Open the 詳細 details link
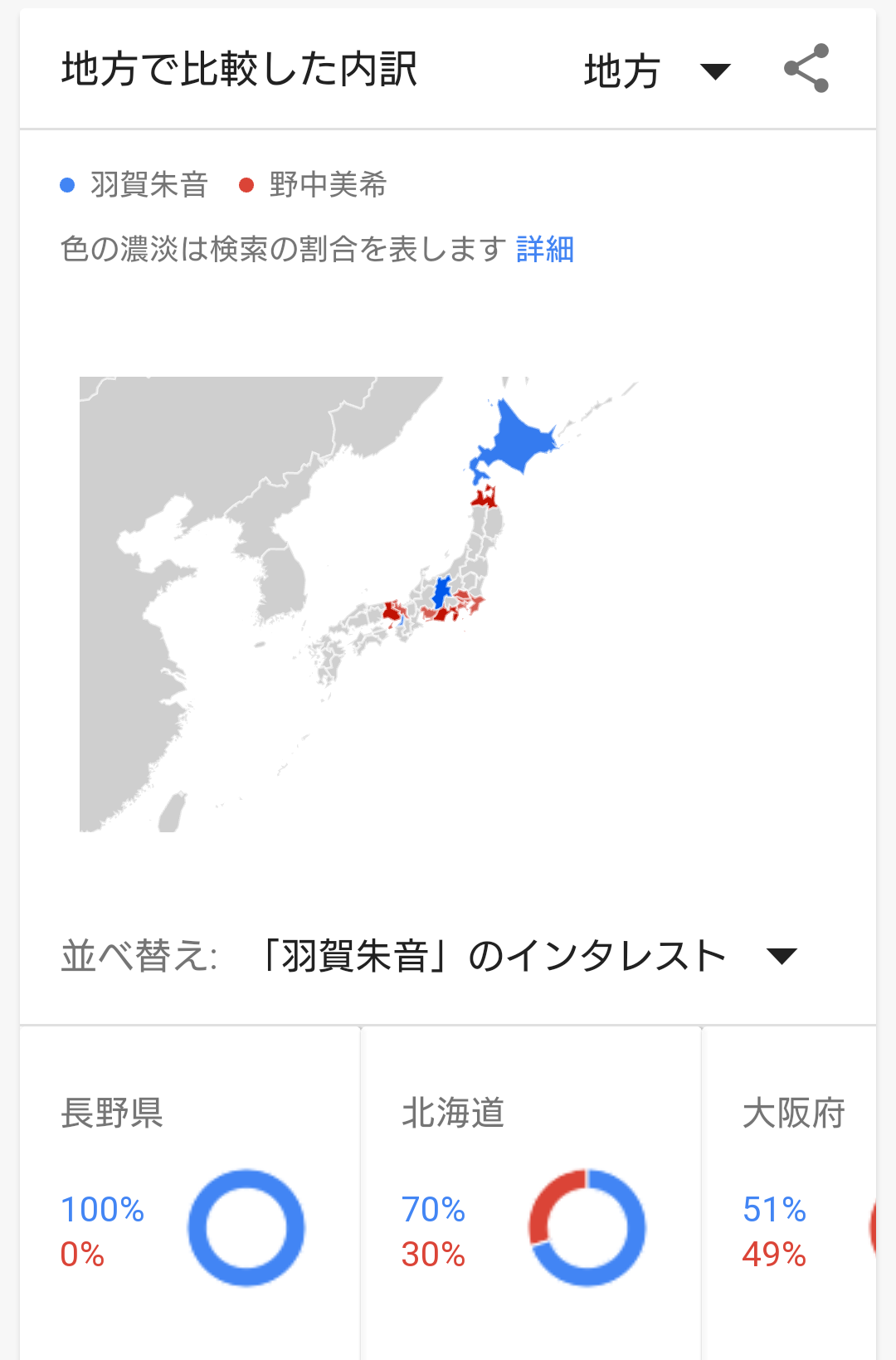 545,249
